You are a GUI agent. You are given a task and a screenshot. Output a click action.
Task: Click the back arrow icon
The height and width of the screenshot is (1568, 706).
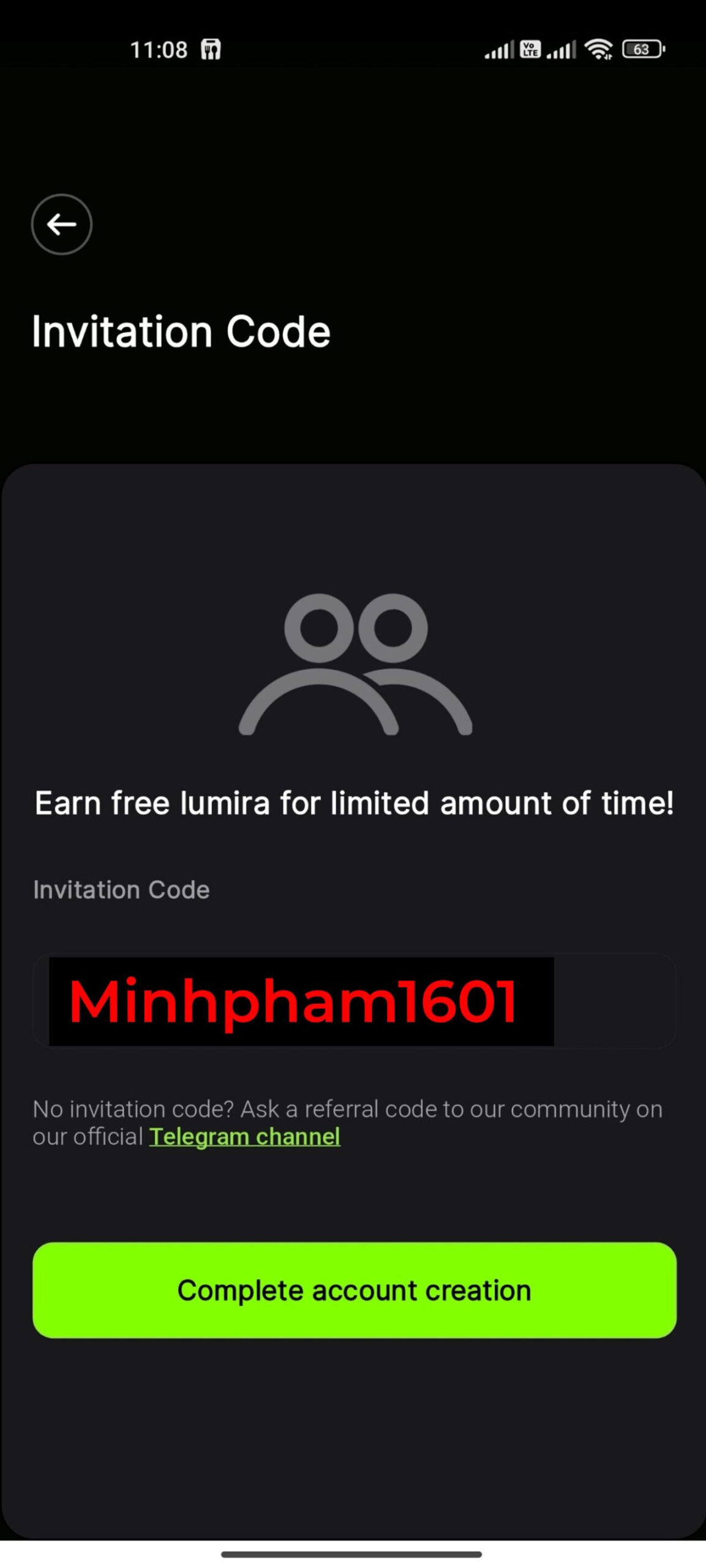click(x=61, y=225)
